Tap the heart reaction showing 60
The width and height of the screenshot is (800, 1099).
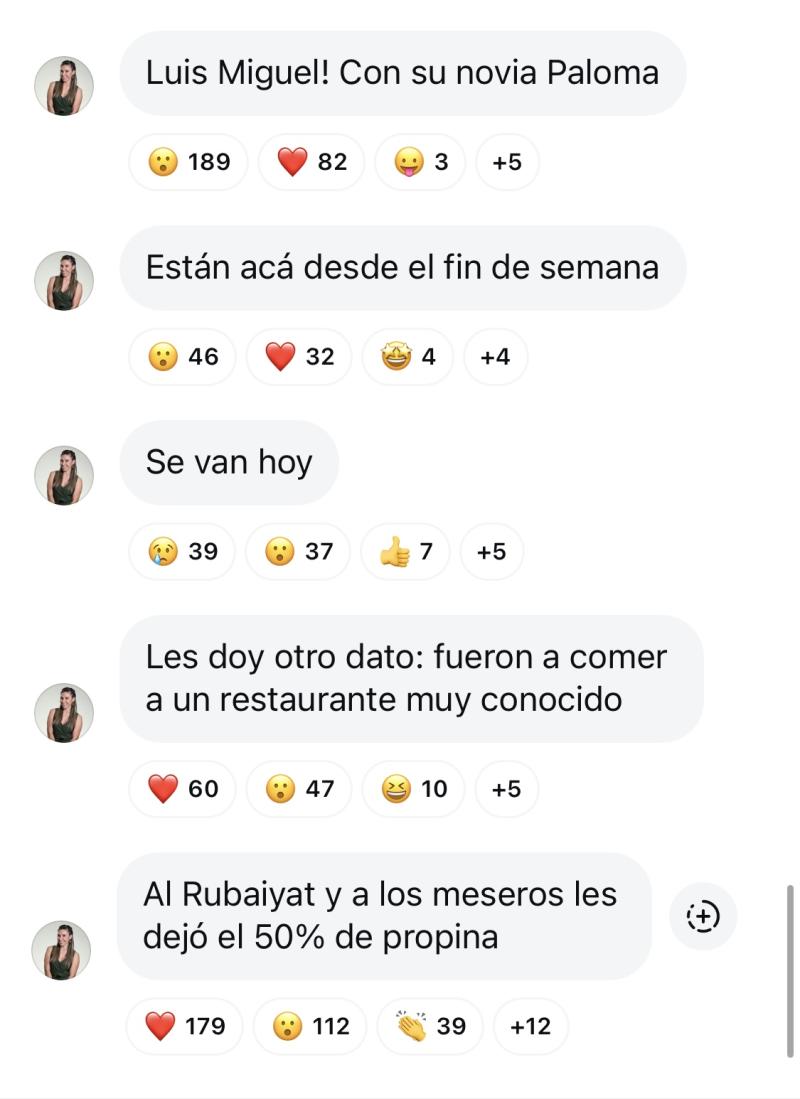point(182,789)
